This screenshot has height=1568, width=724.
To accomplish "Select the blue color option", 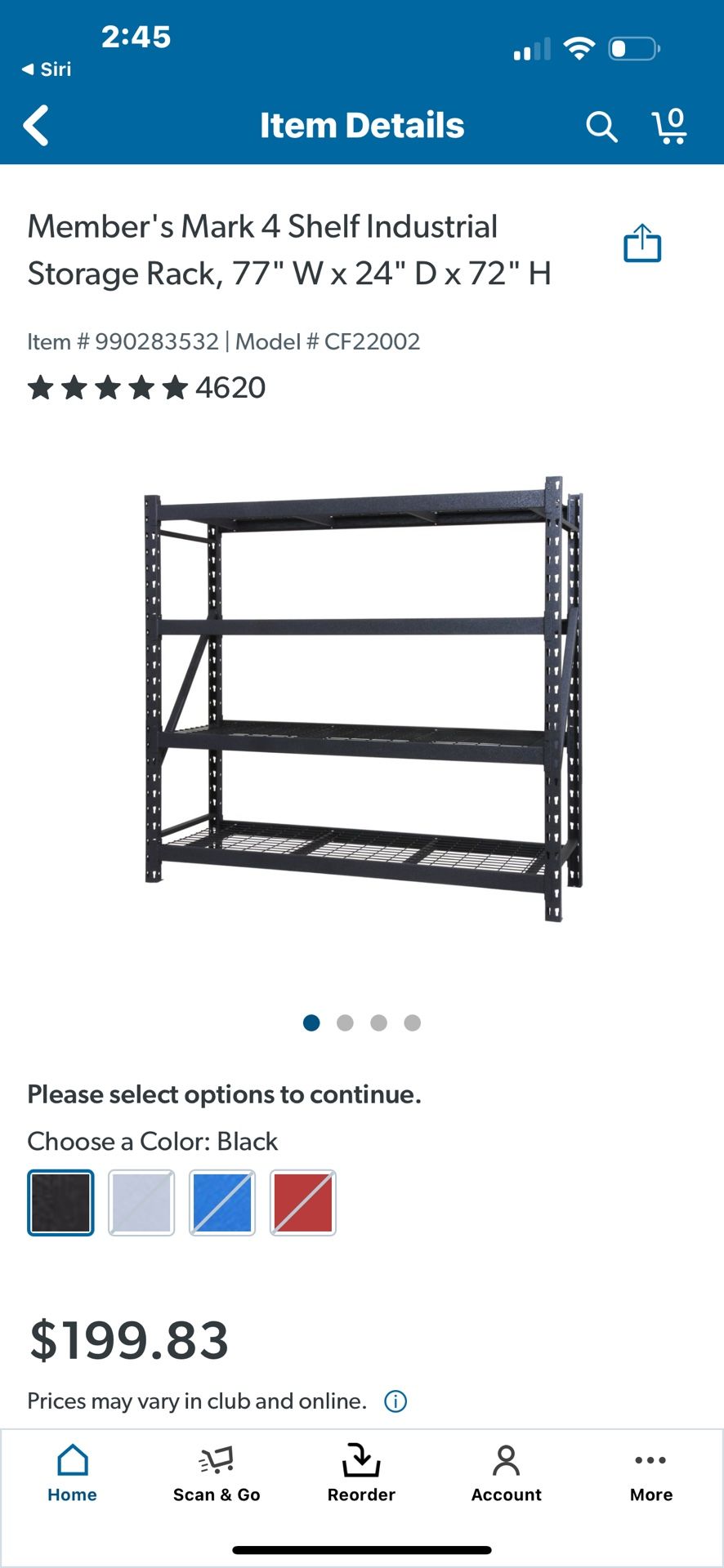I will tap(222, 1201).
